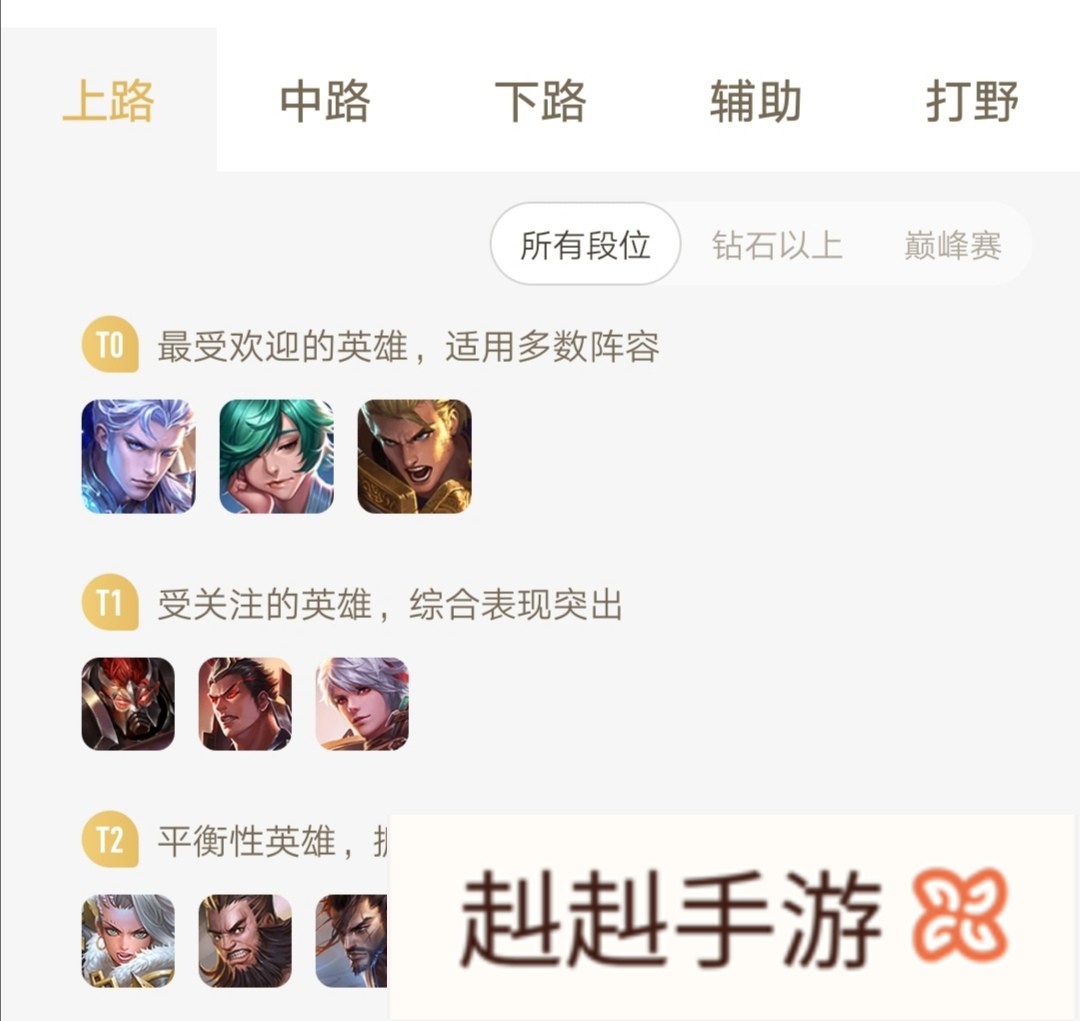The width and height of the screenshot is (1080, 1021).
Task: Go to the 打野 tab
Action: tap(972, 102)
